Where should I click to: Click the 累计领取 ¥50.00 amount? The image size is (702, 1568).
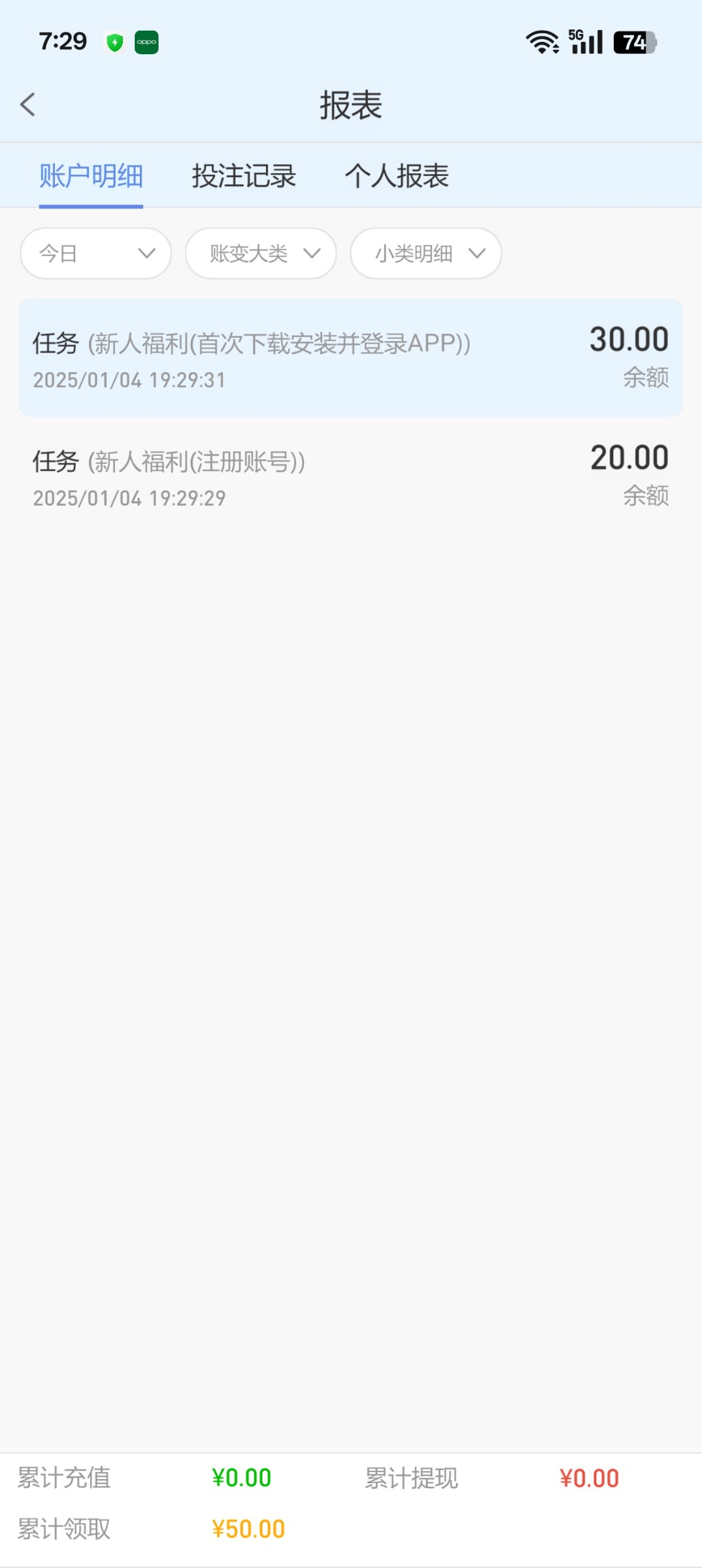pyautogui.click(x=247, y=1529)
